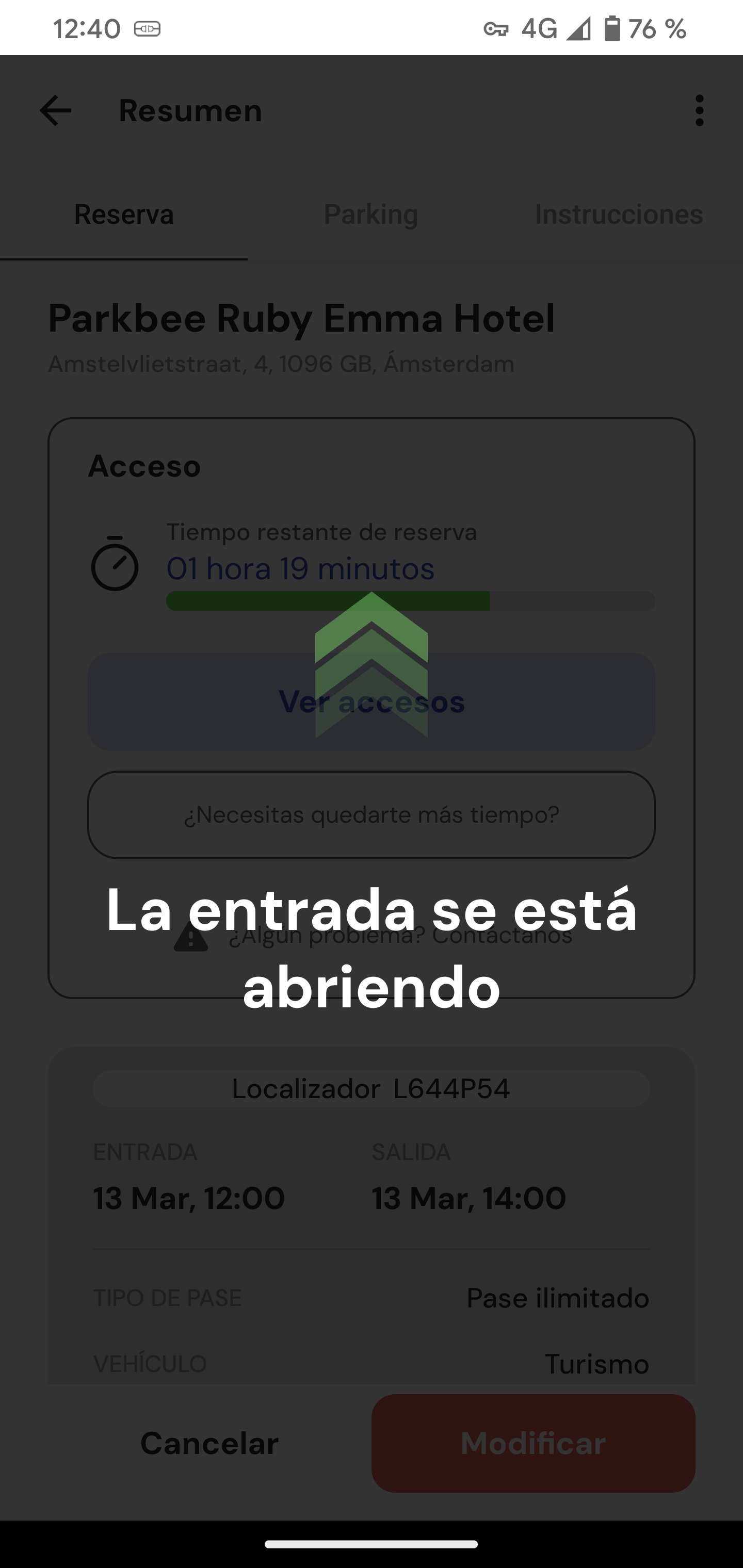The width and height of the screenshot is (743, 1568).
Task: Click the back arrow beside Resumen
Action: [x=55, y=111]
